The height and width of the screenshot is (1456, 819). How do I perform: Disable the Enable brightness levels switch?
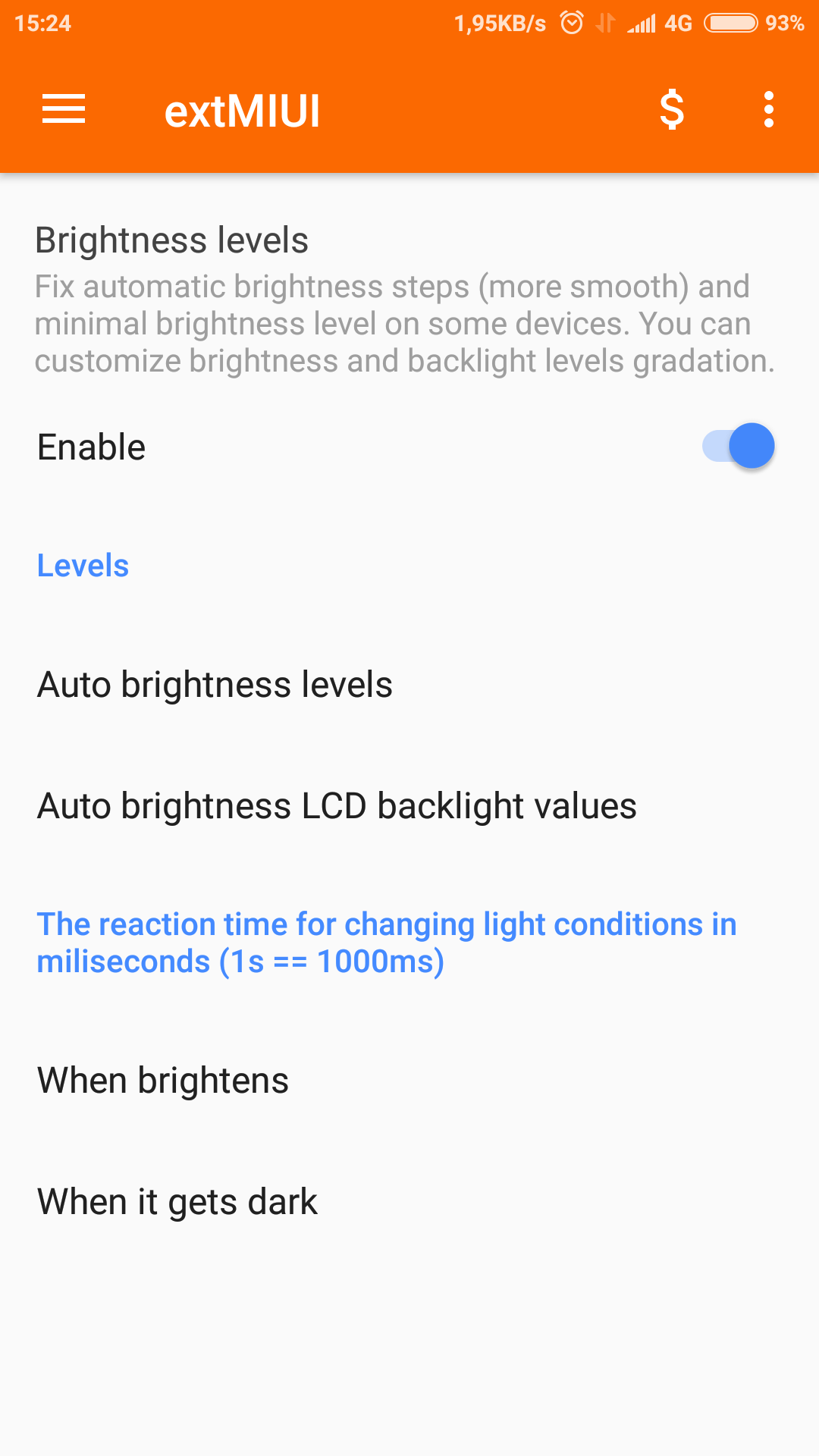pyautogui.click(x=738, y=446)
